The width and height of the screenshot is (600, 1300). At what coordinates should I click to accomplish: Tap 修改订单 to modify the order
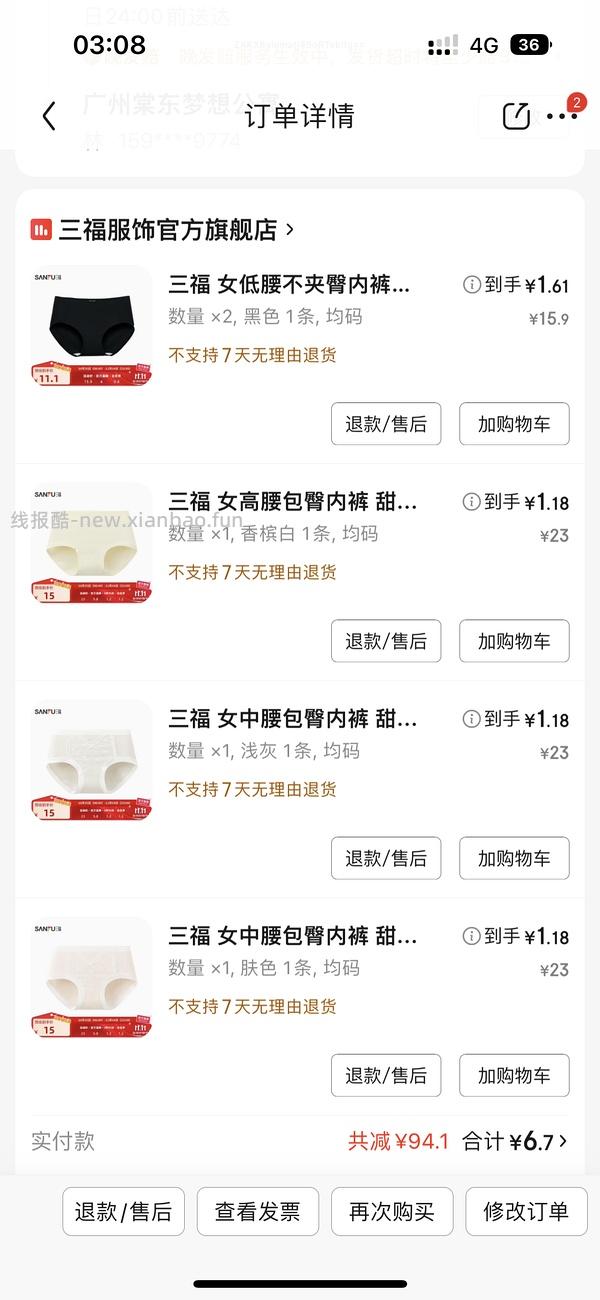[x=526, y=1212]
